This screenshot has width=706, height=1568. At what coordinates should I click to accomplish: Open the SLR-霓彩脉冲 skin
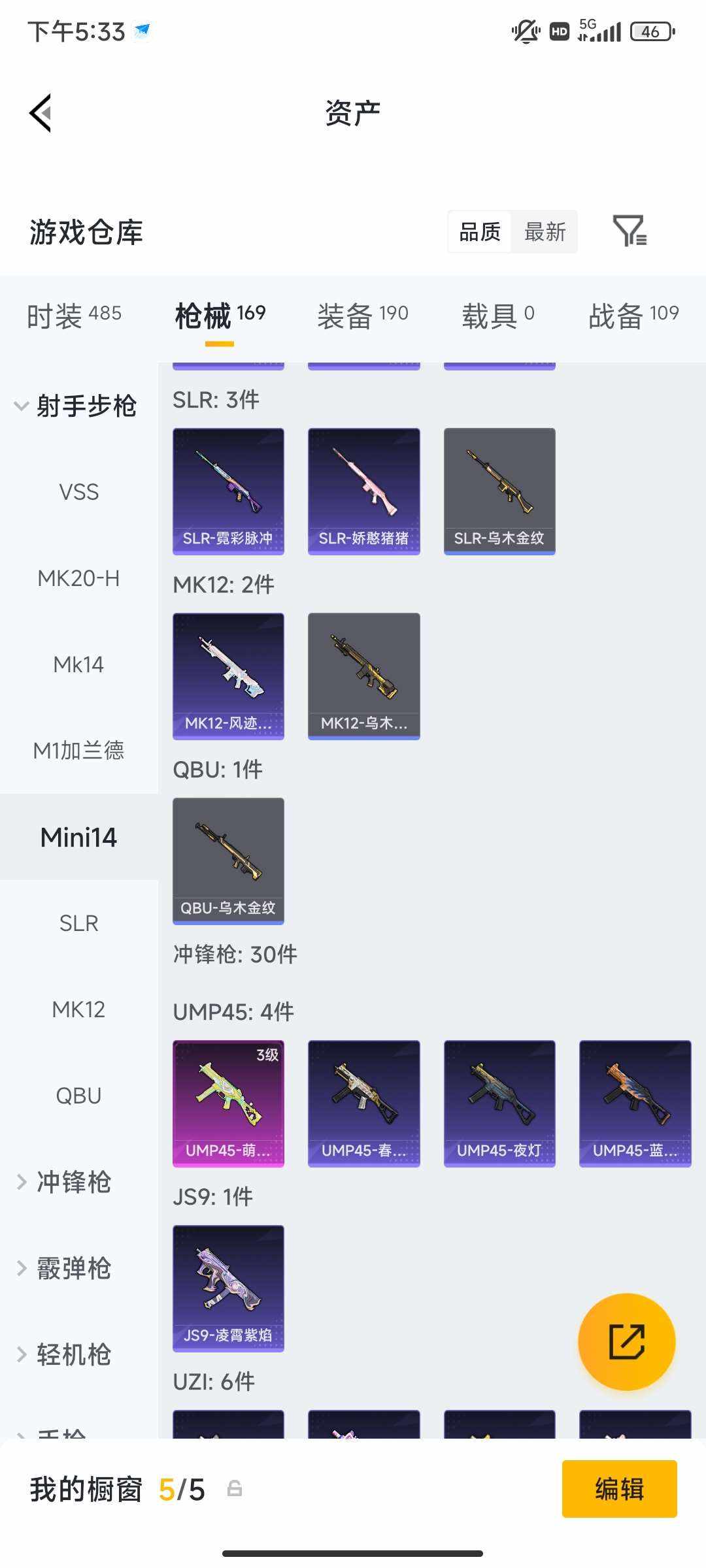228,491
